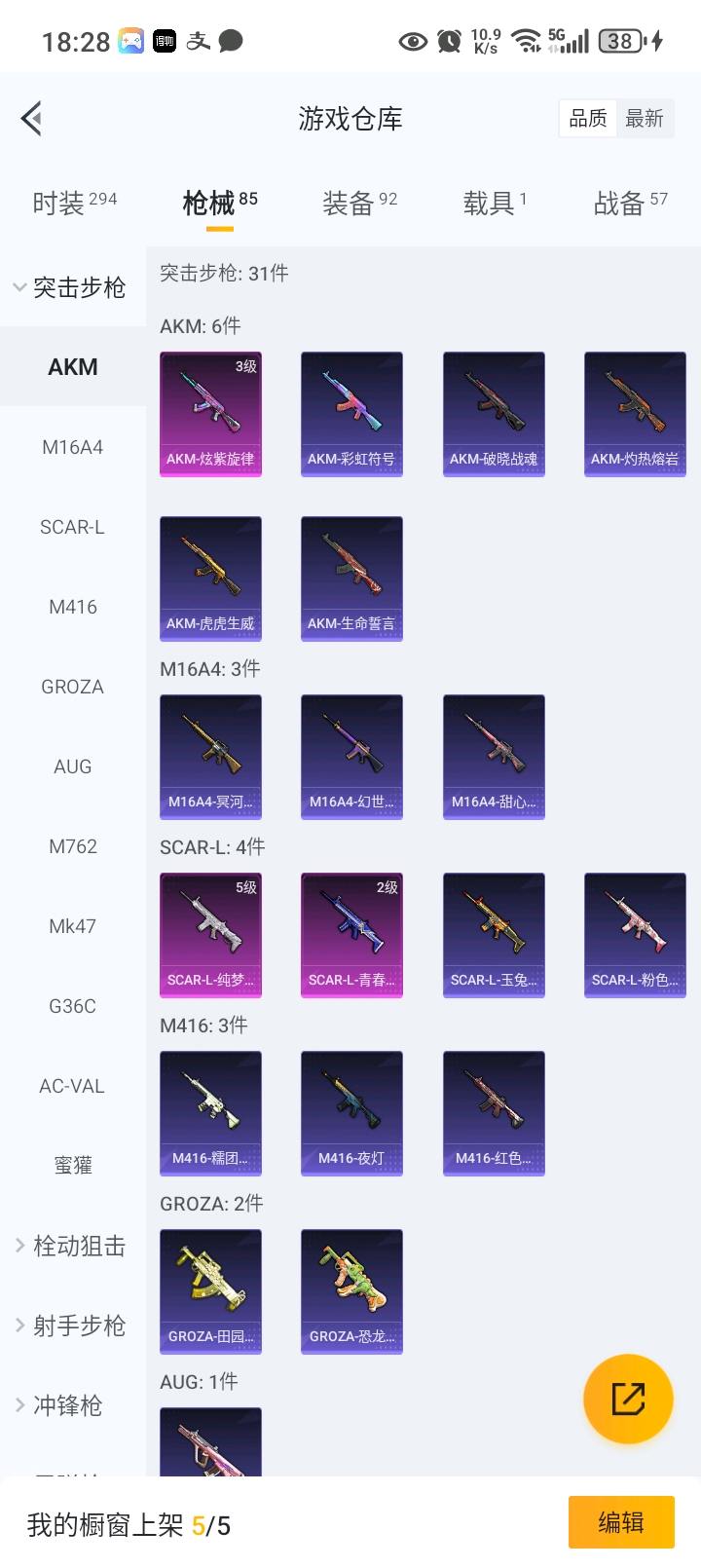The height and width of the screenshot is (1568, 701).
Task: Tap the orange share floating button
Action: 628,1399
